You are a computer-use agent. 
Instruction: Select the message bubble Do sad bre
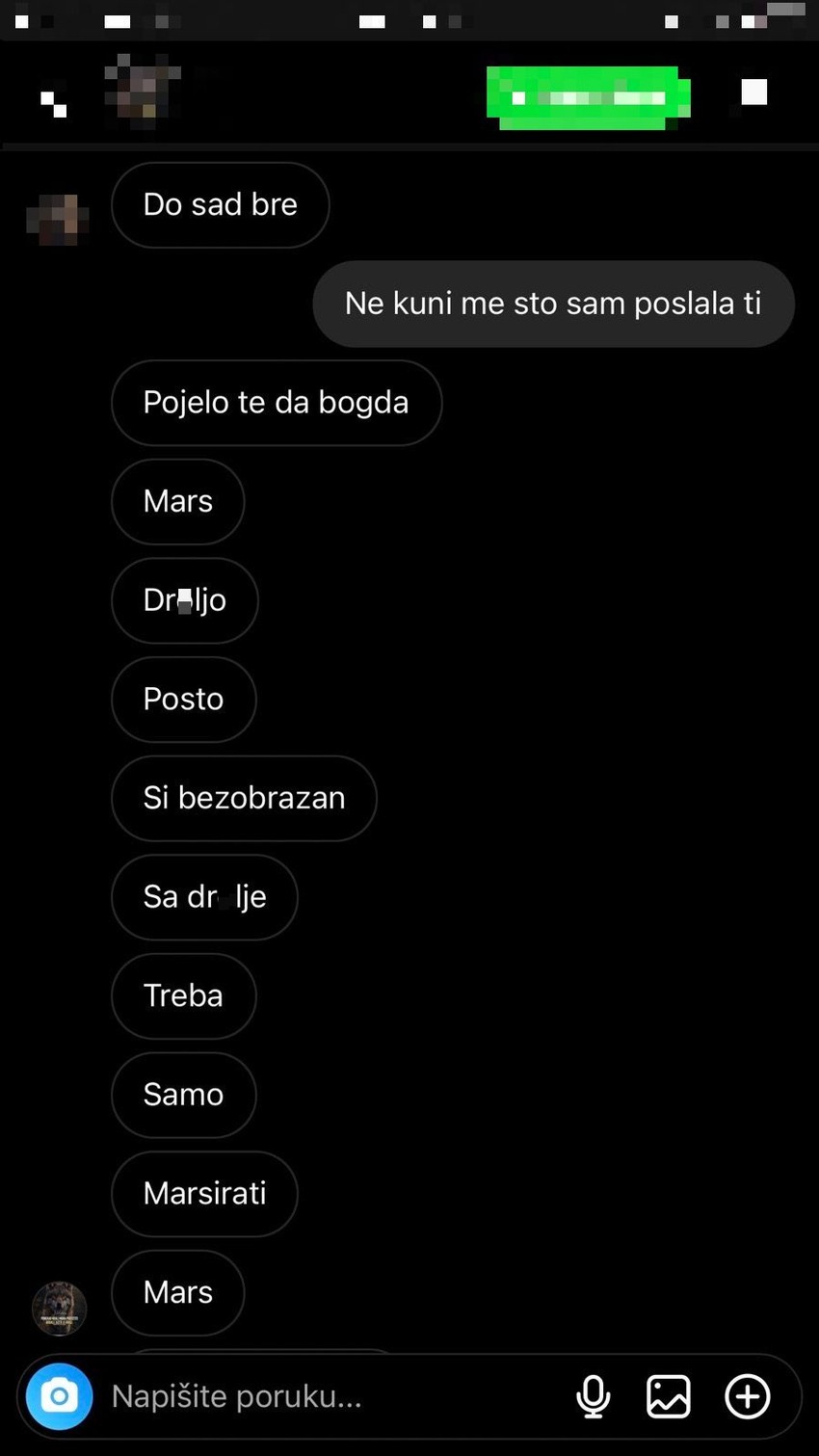[x=220, y=204]
